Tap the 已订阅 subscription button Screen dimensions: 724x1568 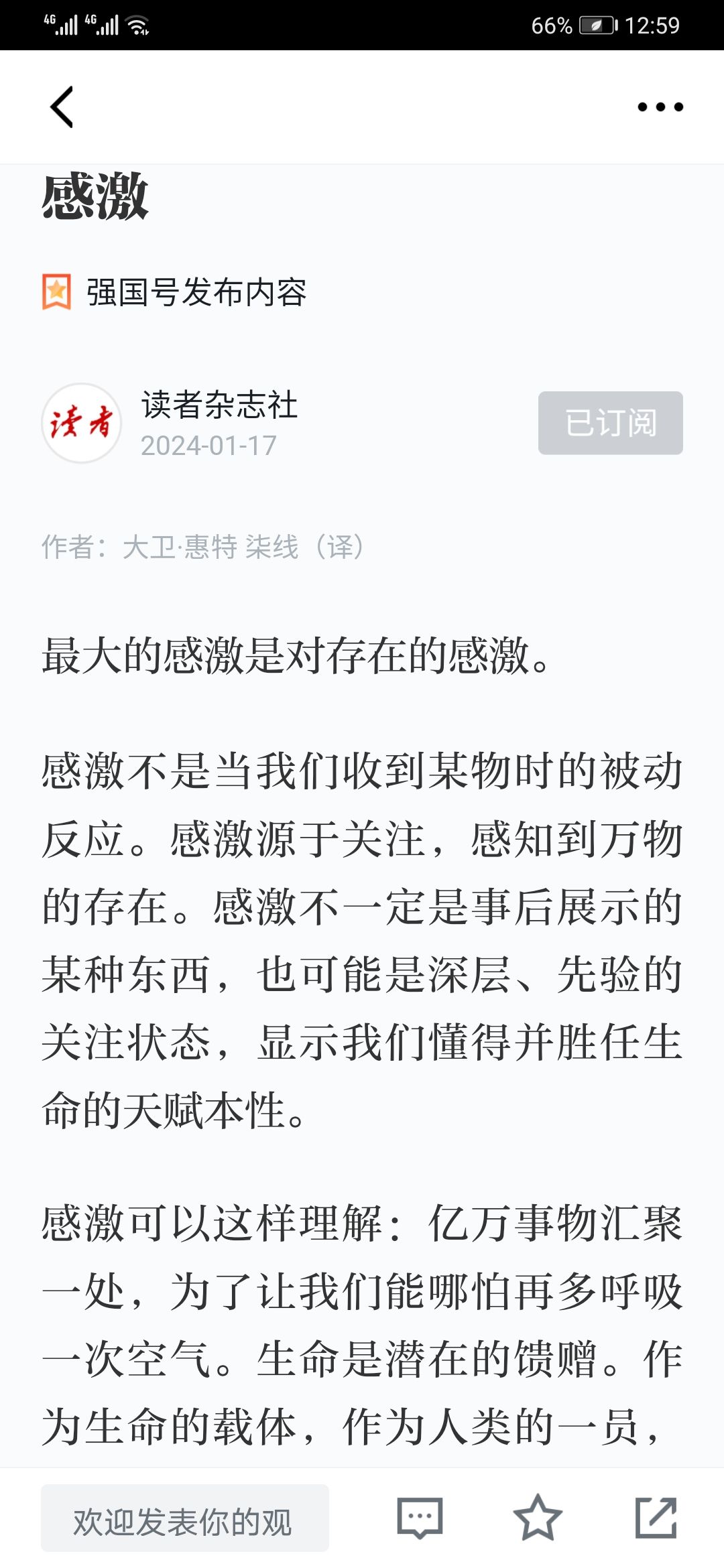[610, 423]
